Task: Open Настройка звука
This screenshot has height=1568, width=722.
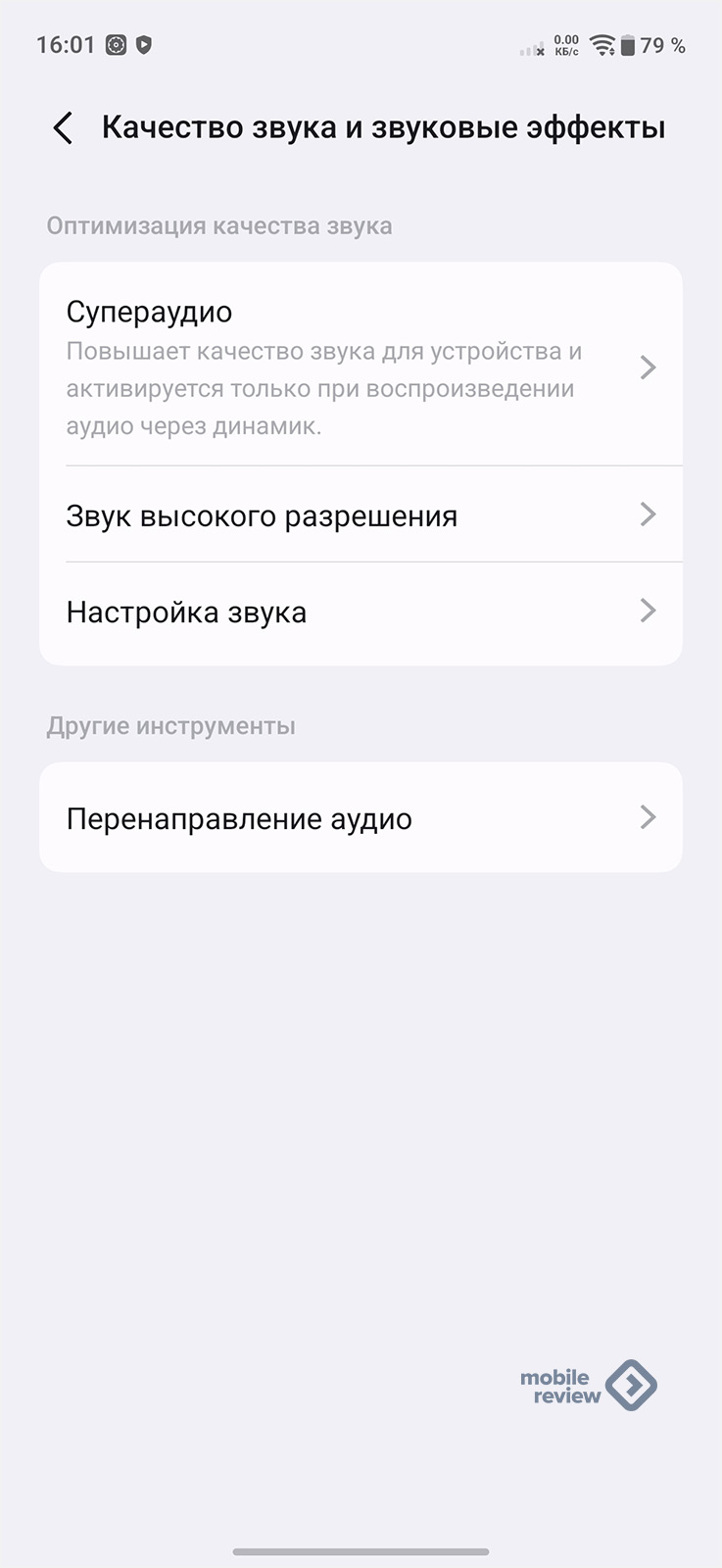Action: [360, 612]
